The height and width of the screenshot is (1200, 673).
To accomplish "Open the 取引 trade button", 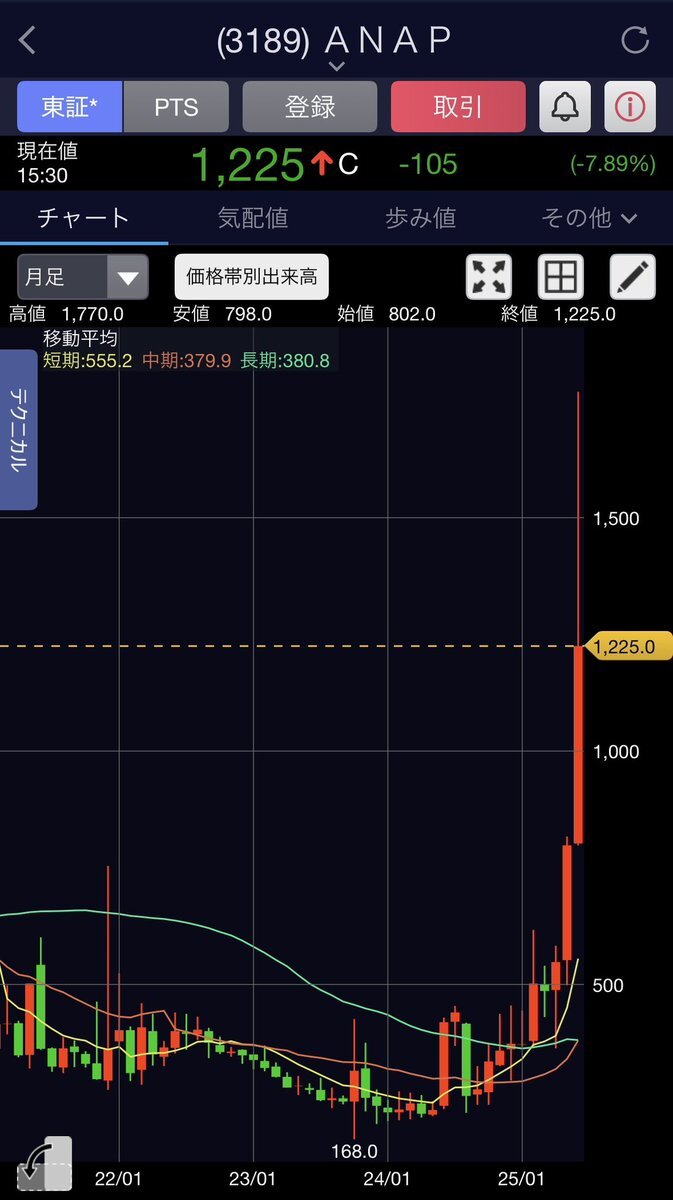I will (458, 107).
